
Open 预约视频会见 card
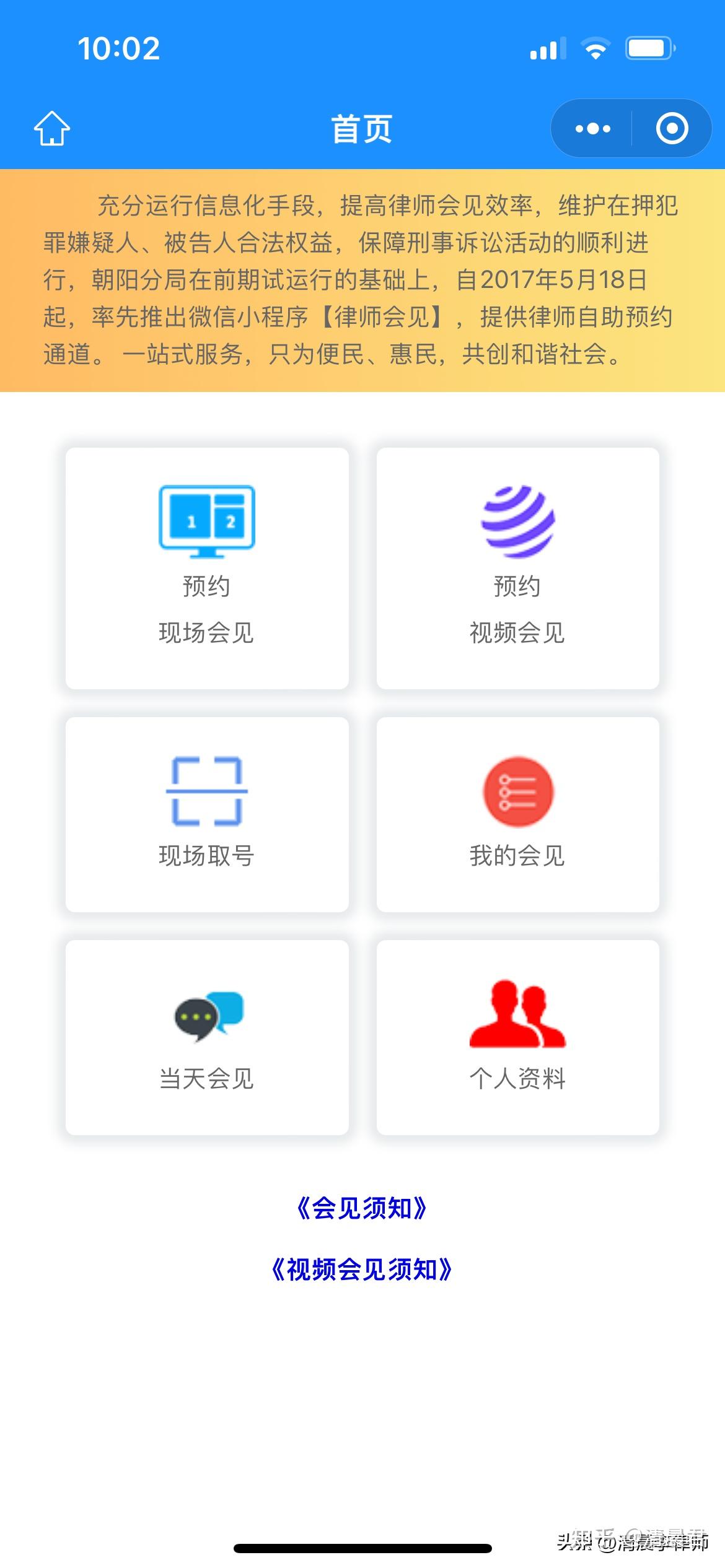tap(517, 568)
